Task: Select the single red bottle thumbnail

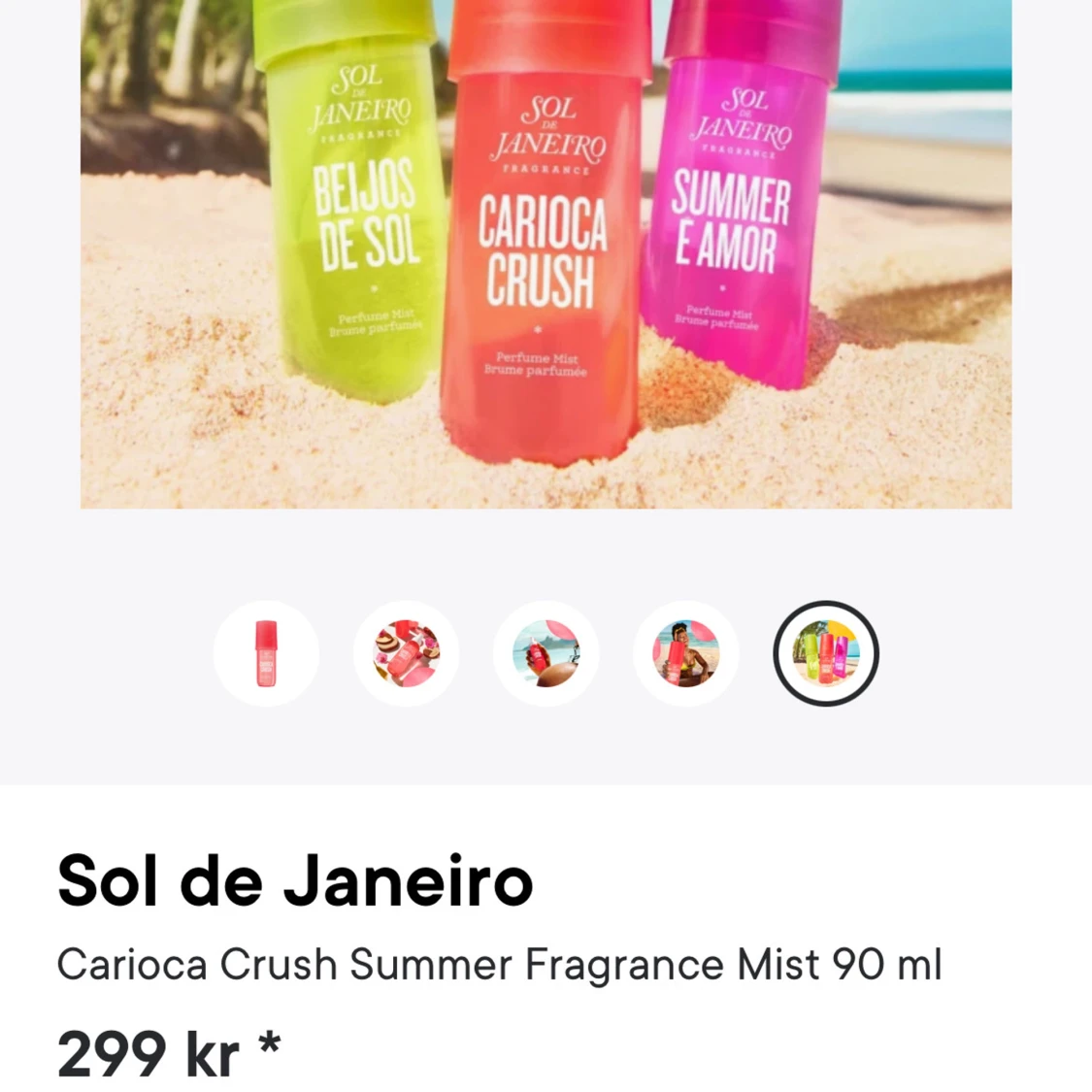Action: pyautogui.click(x=266, y=653)
